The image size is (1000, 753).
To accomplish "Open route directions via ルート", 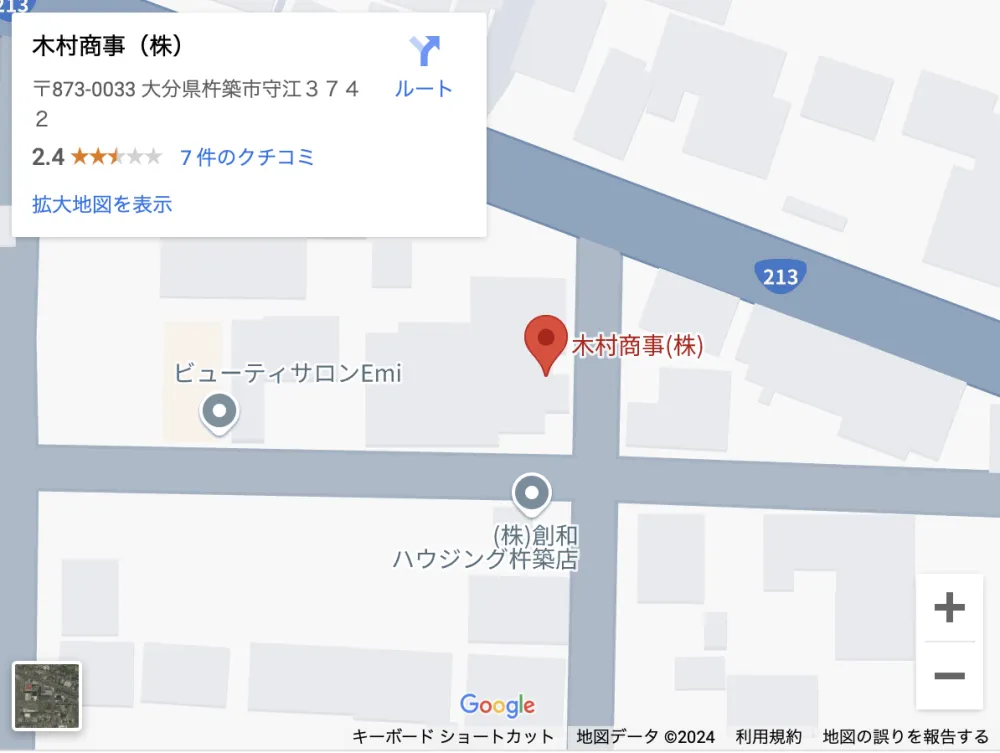I will [x=424, y=66].
